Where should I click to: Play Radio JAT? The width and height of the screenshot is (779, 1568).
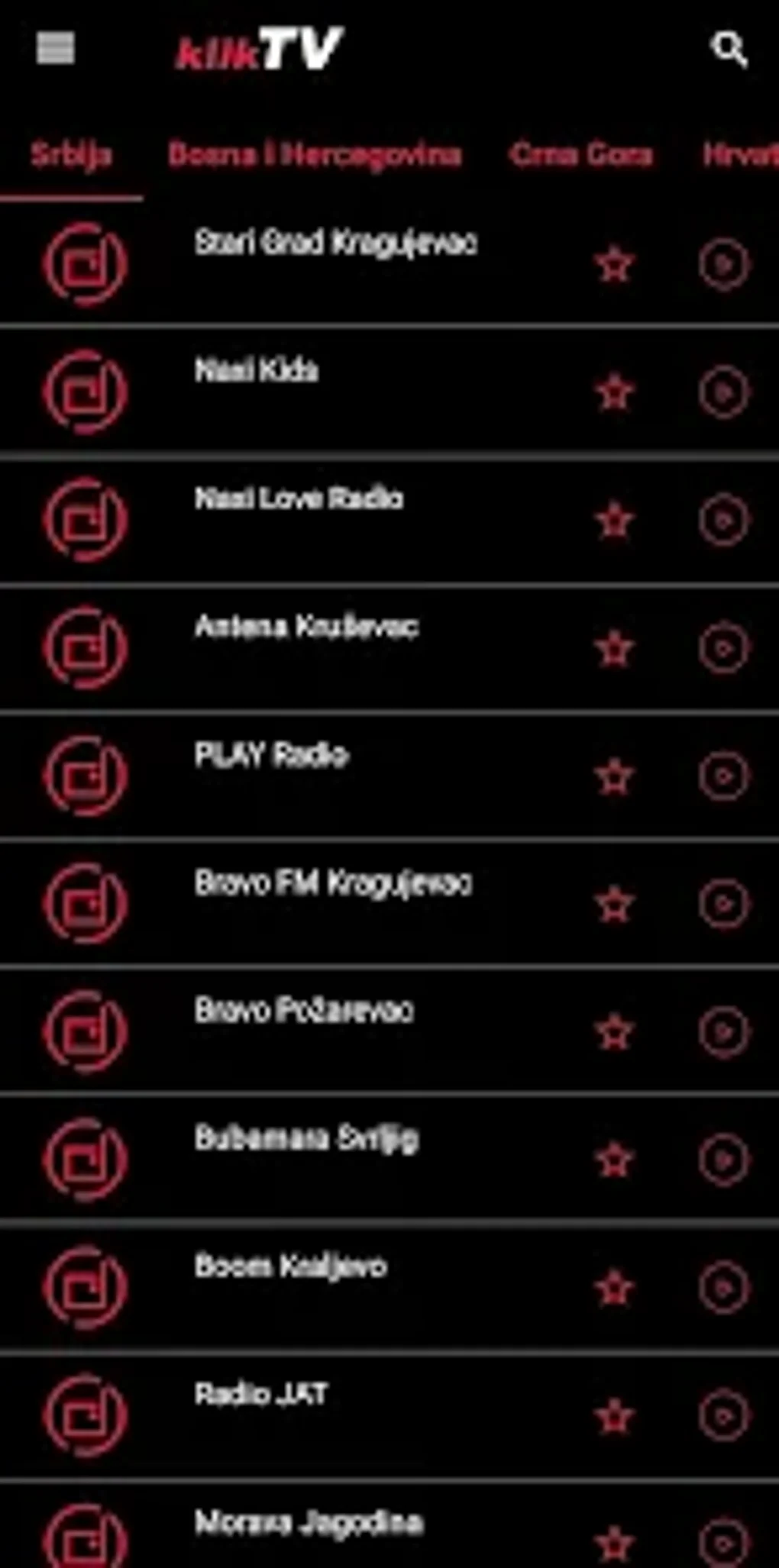724,1416
